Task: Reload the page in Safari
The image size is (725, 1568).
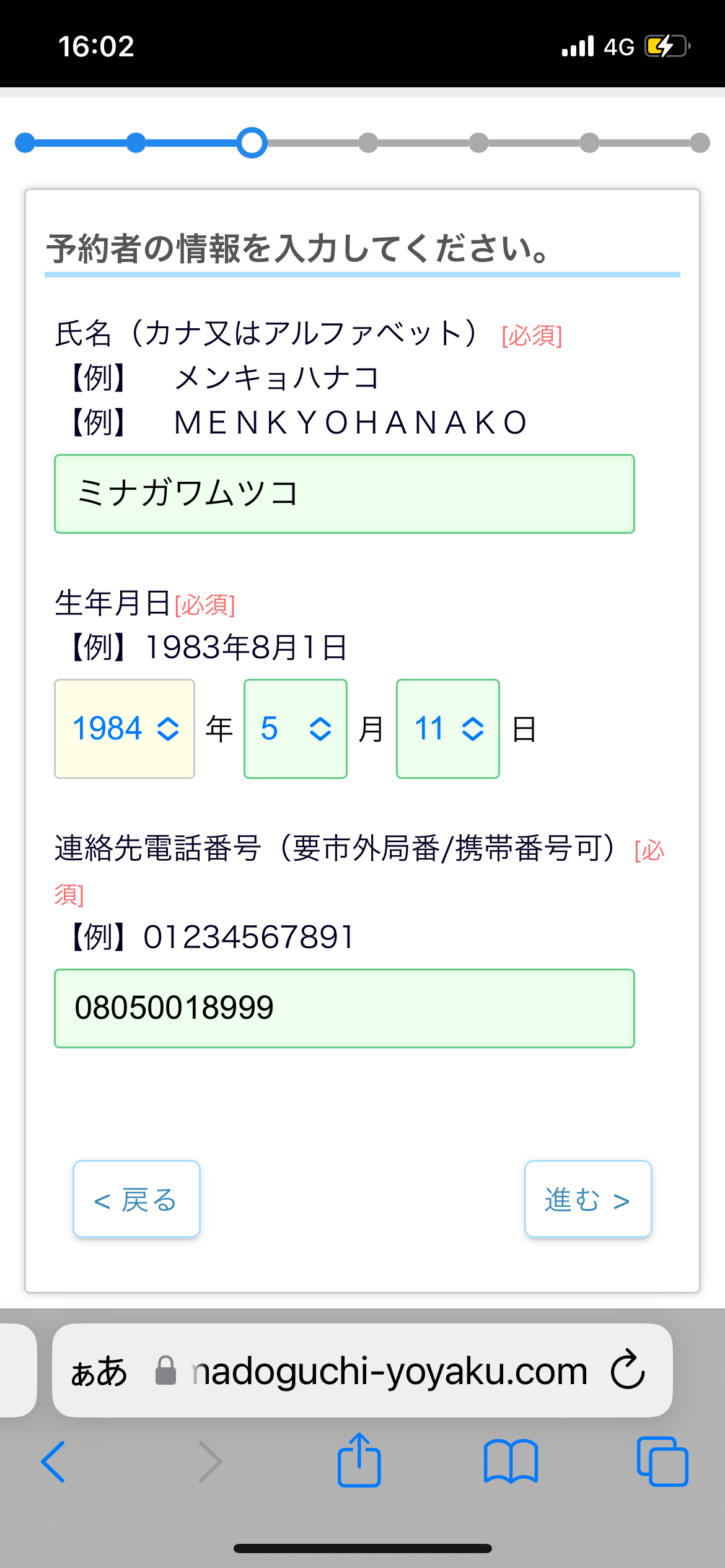Action: (x=628, y=1370)
